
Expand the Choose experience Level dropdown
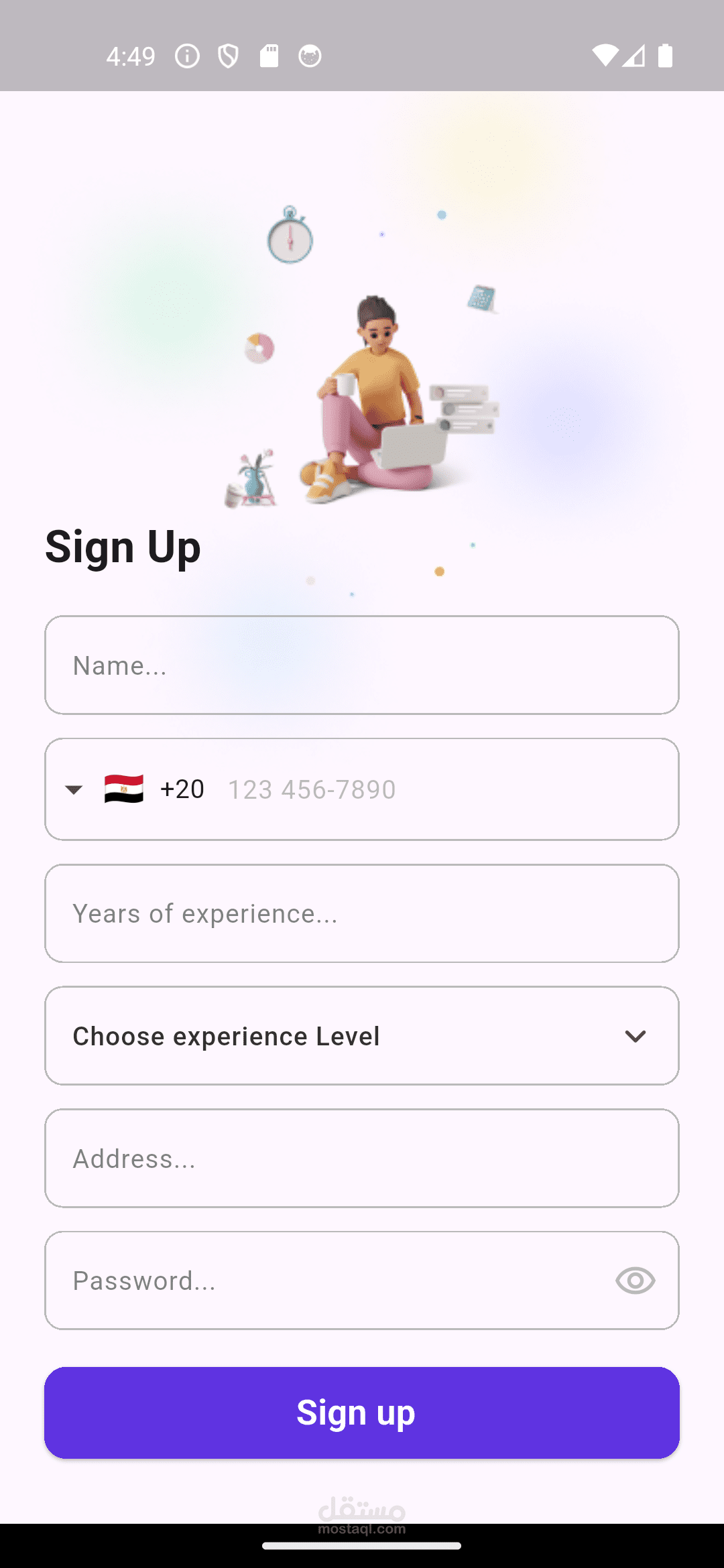pos(362,1035)
